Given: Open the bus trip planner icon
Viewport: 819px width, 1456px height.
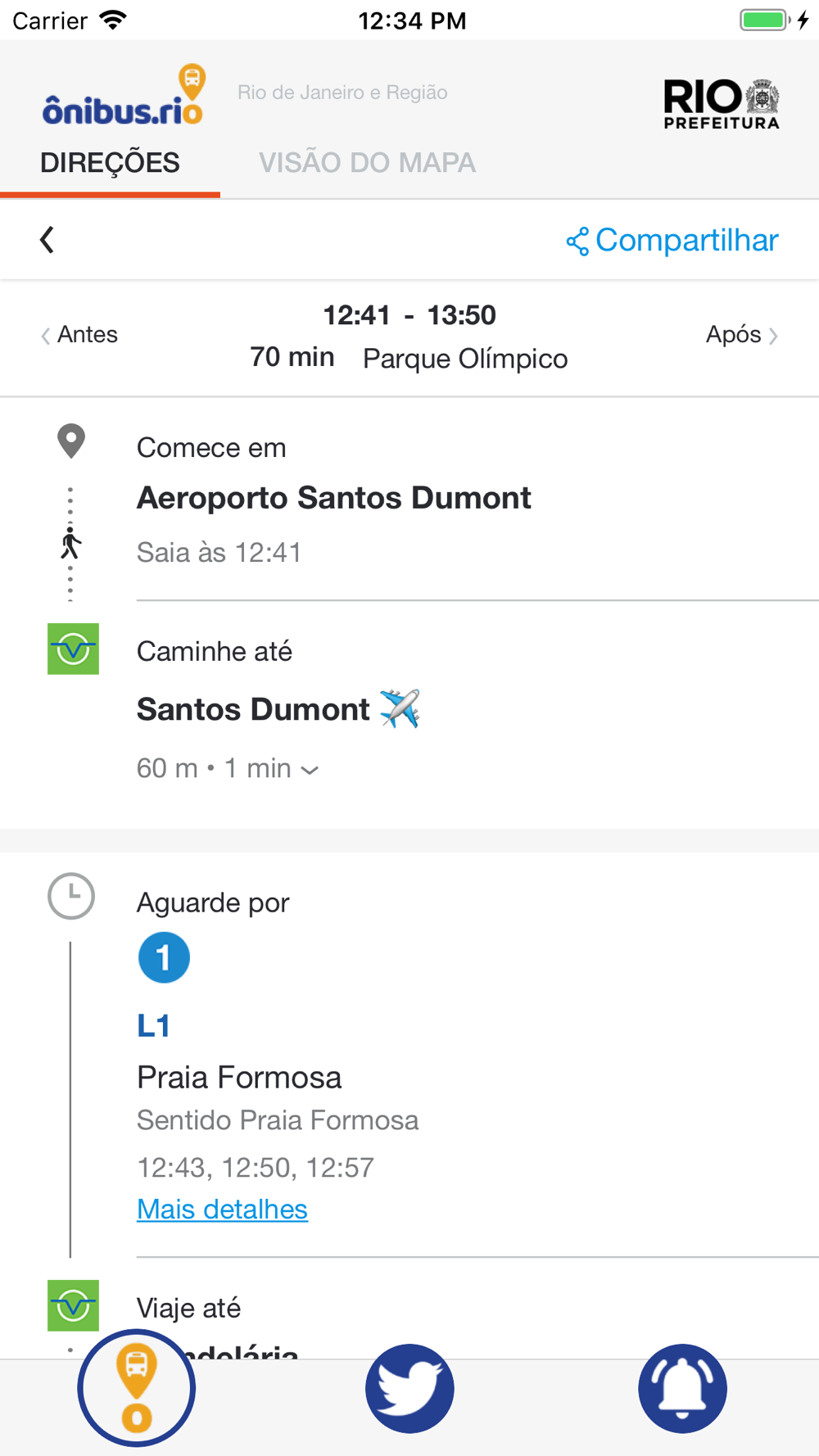Looking at the screenshot, I should point(137,1388).
